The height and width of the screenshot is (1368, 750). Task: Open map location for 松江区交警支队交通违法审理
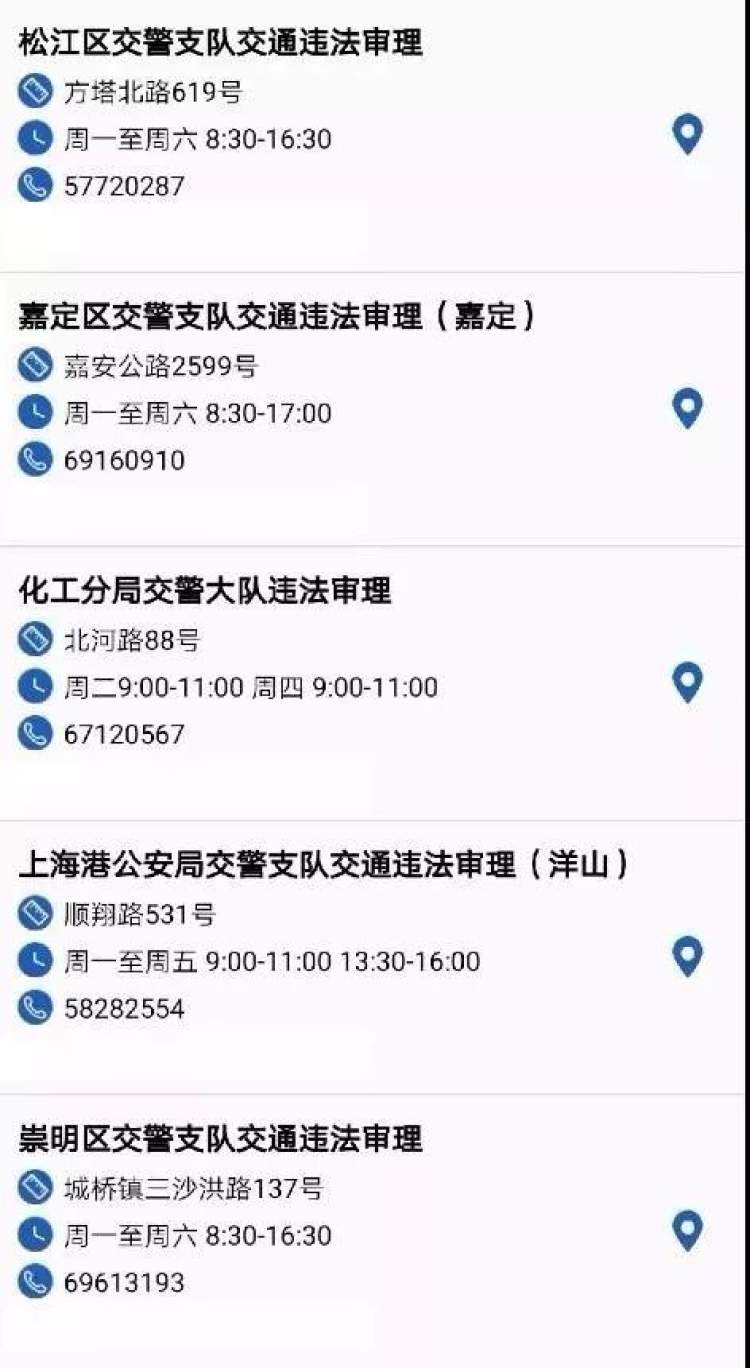(687, 135)
